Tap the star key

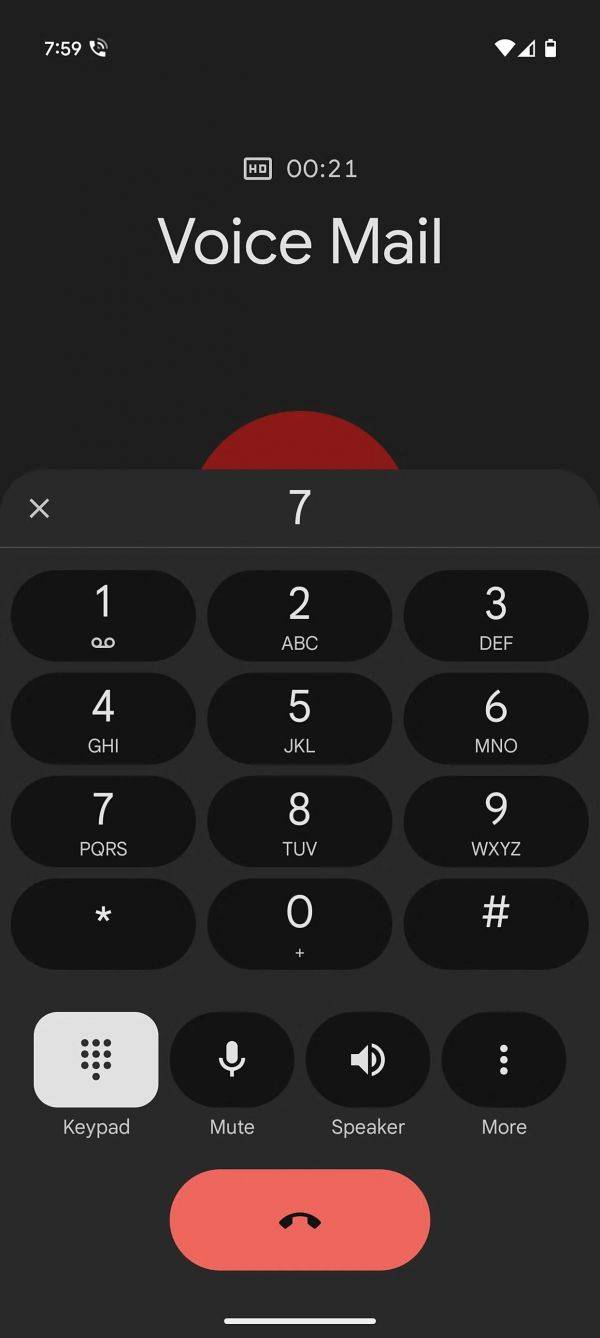click(x=103, y=924)
